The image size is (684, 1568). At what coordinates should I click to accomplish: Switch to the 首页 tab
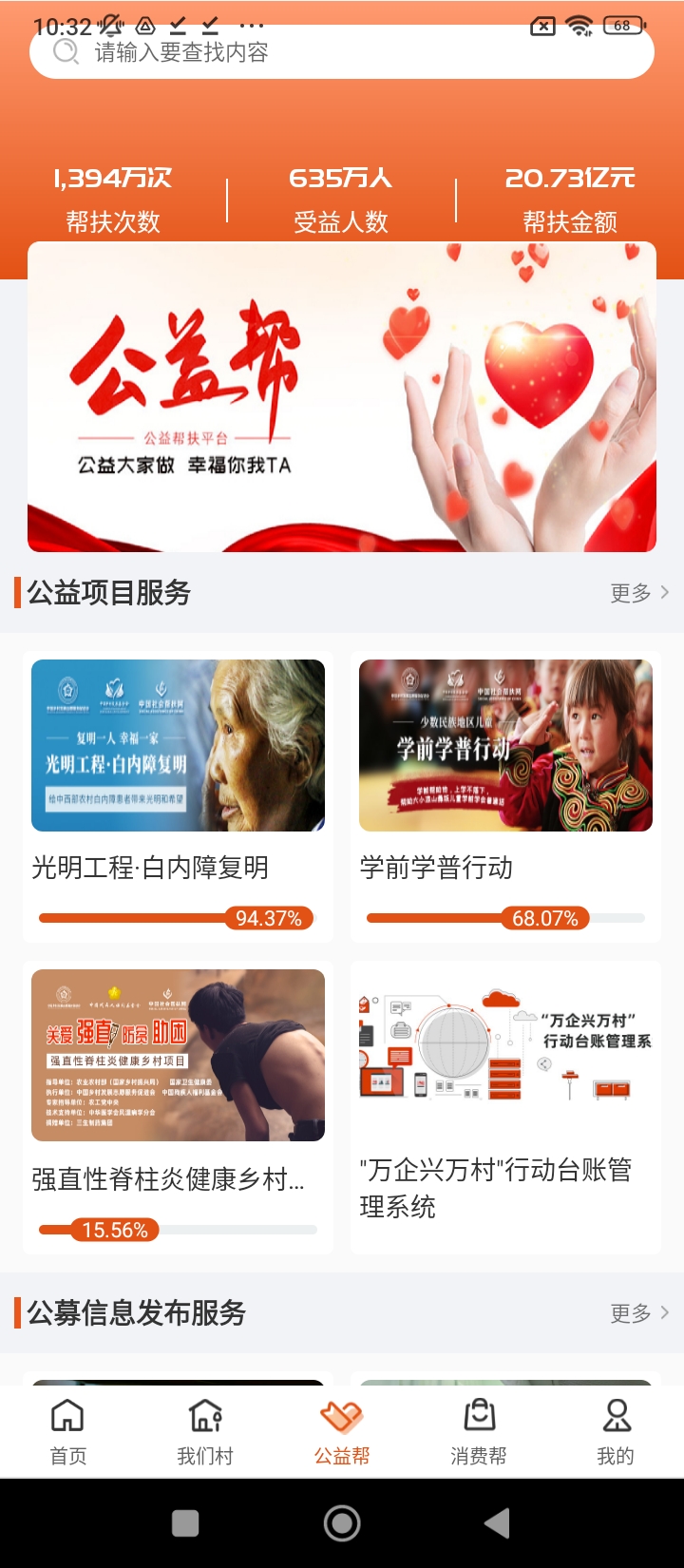pyautogui.click(x=67, y=1432)
